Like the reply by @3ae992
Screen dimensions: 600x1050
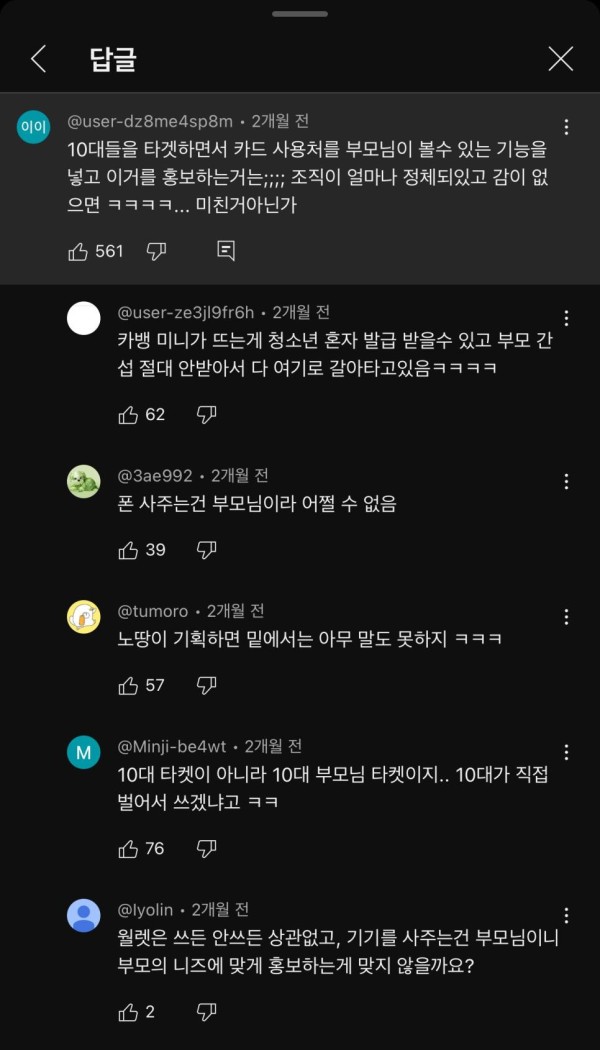tap(128, 550)
